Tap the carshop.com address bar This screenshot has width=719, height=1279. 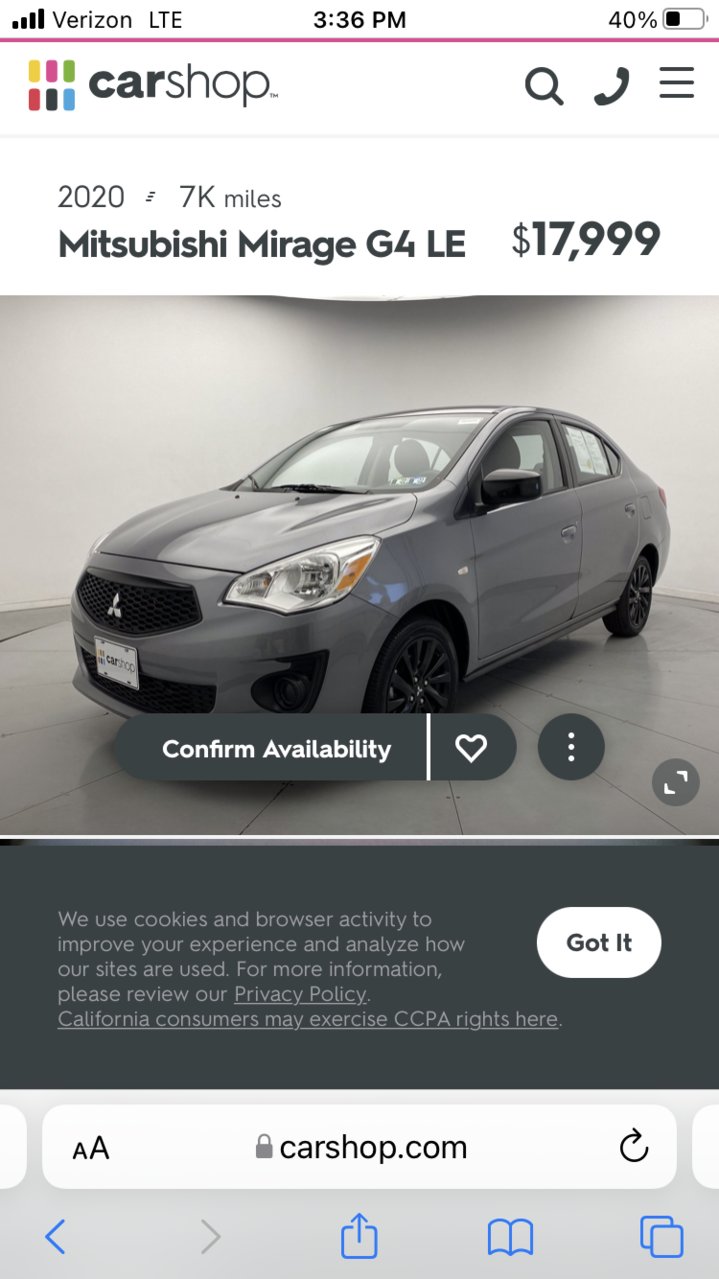[x=360, y=1147]
